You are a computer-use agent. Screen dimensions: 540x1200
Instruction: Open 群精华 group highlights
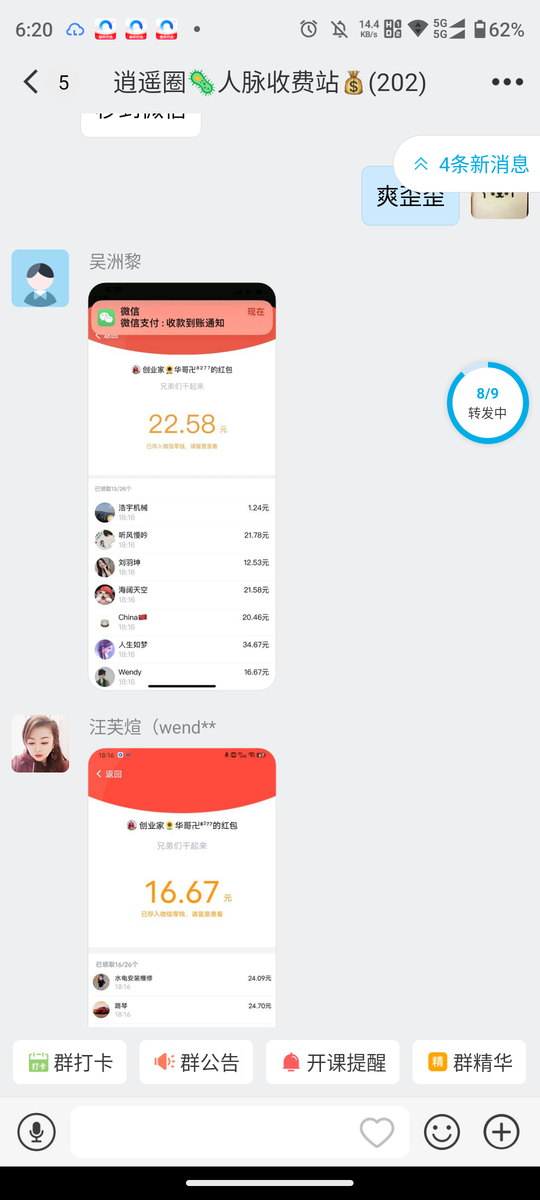[469, 1062]
